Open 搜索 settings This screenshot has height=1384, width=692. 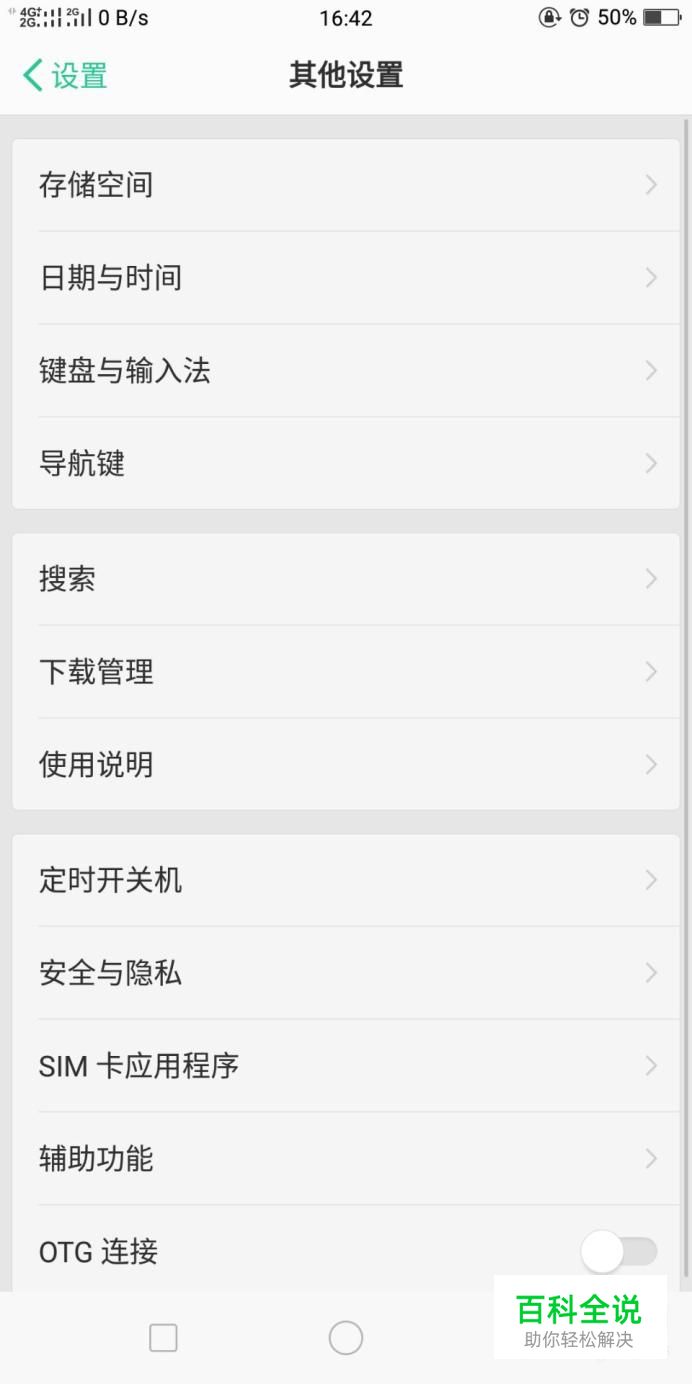[x=346, y=579]
